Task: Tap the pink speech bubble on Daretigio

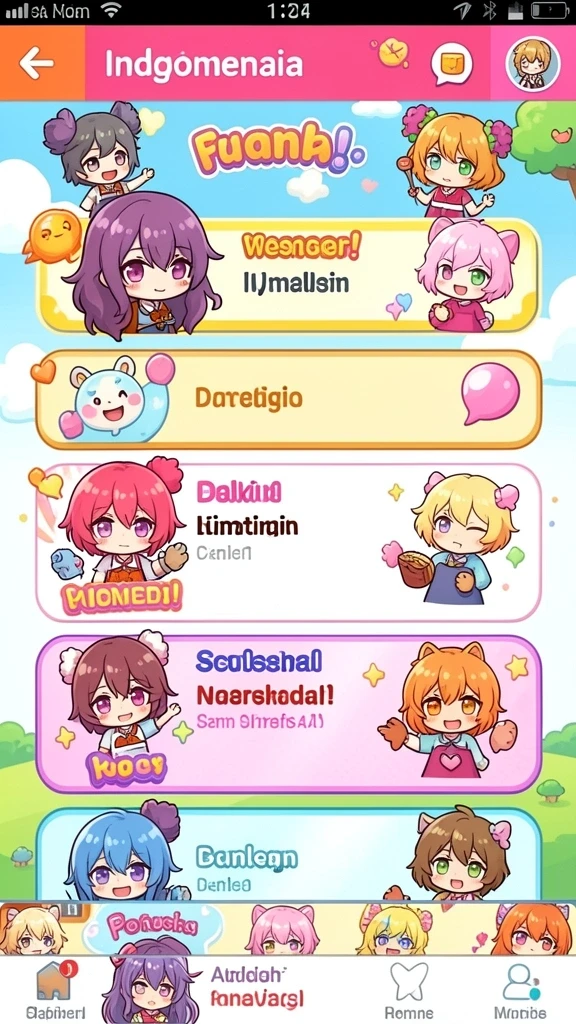Action: coord(490,393)
